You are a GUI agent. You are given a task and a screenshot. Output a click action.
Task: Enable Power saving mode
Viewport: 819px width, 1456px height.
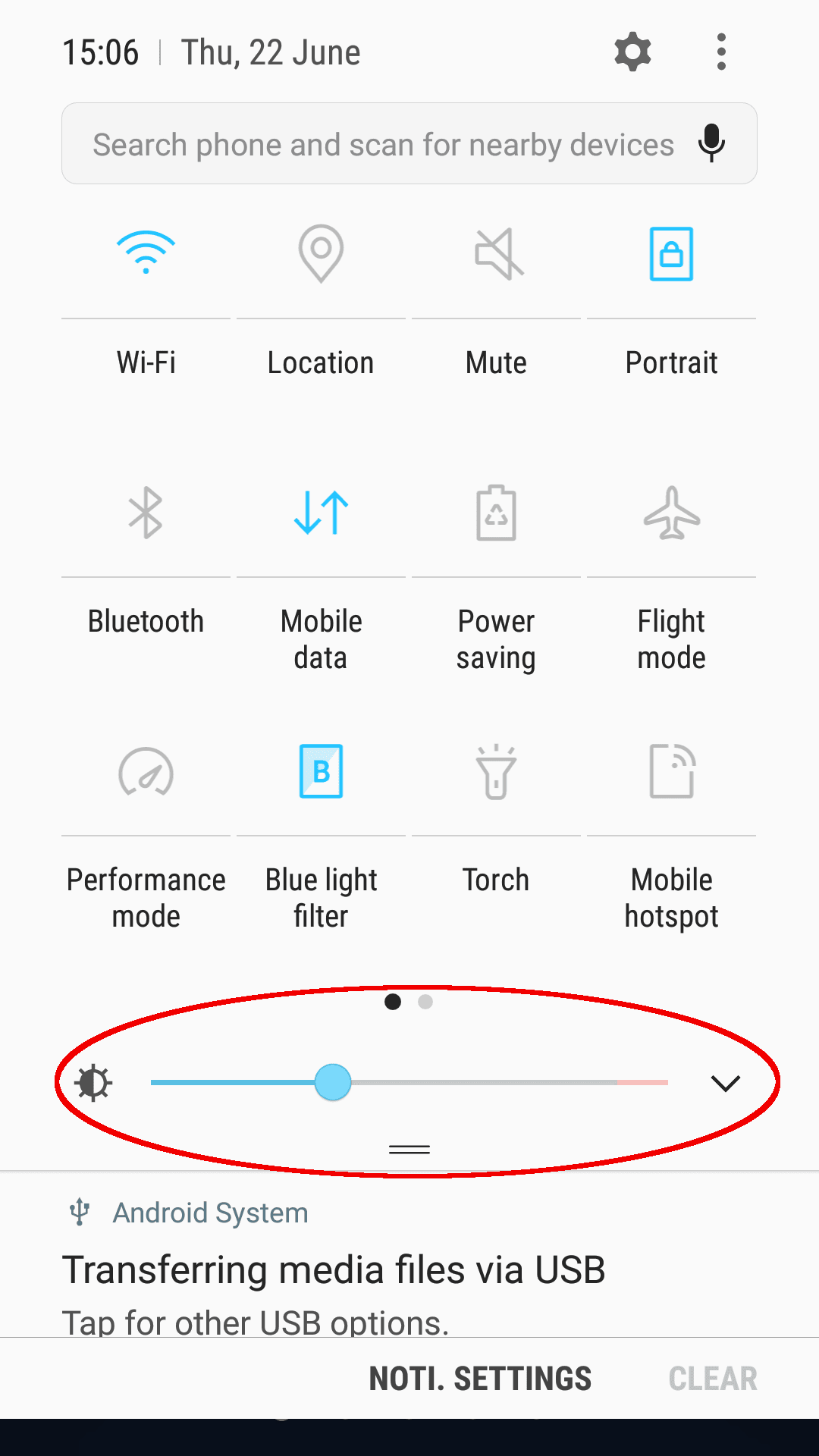497,513
